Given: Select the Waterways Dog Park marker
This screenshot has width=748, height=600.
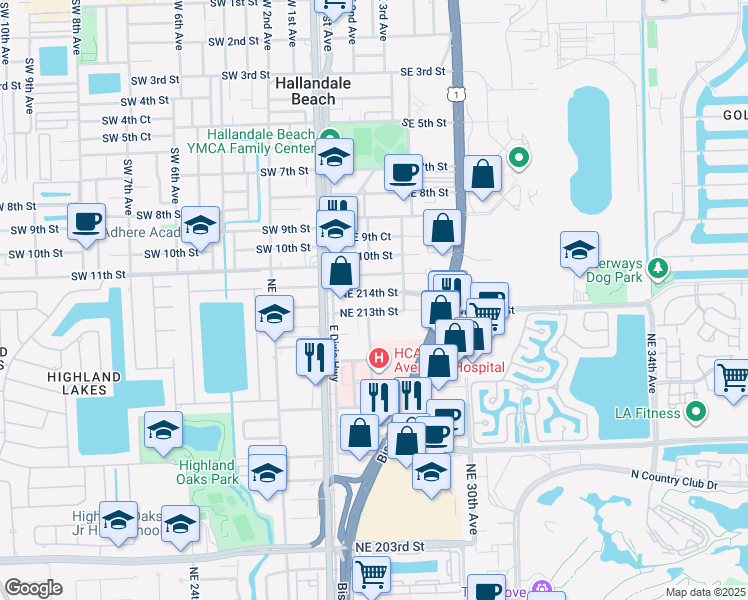Looking at the screenshot, I should pyautogui.click(x=657, y=268).
